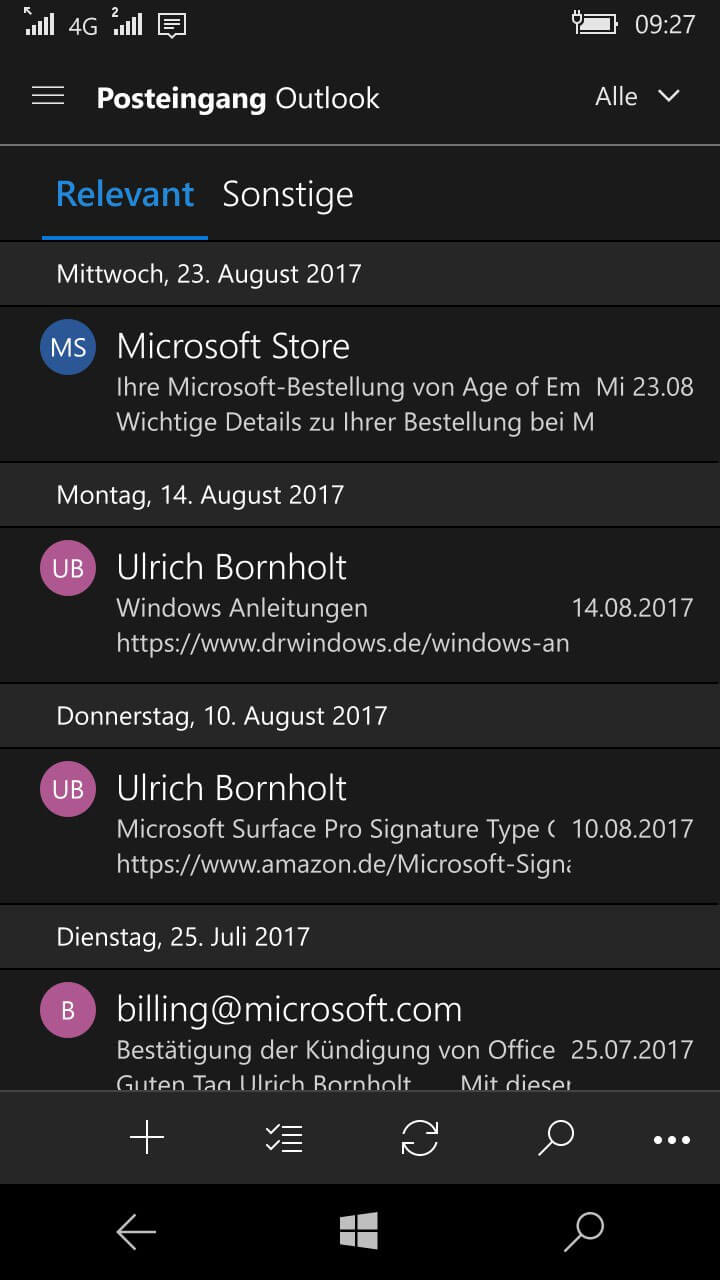Go back with system back arrow
The image size is (720, 1280).
click(x=136, y=1232)
